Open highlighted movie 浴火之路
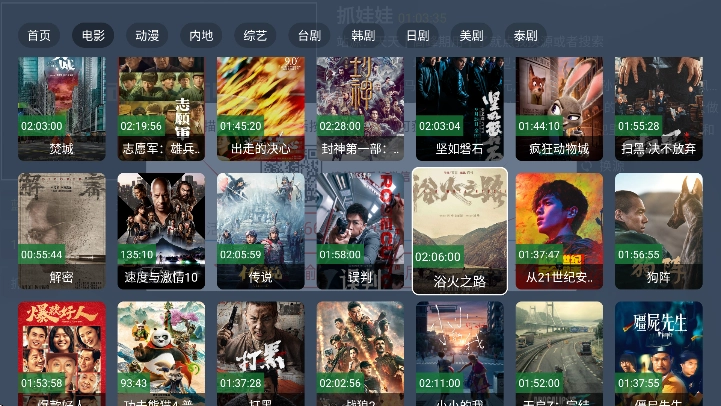The height and width of the screenshot is (406, 721). pos(459,230)
